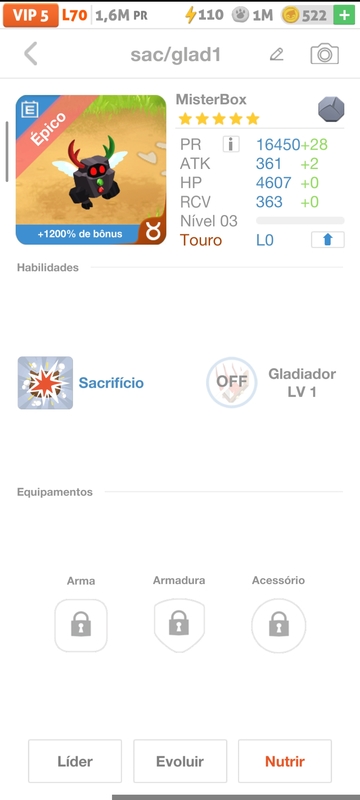Viewport: 360px width, 800px height.
Task: Go back with the left arrow
Action: (31, 54)
